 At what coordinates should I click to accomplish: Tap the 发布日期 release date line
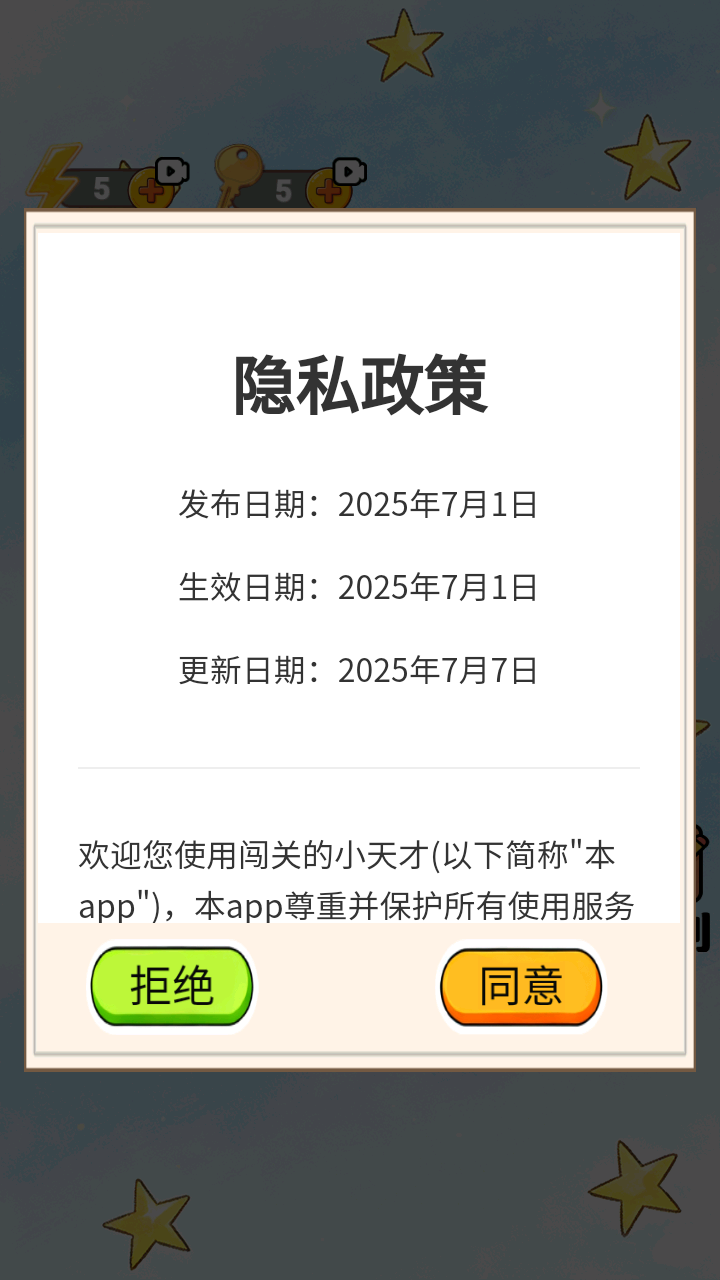click(x=358, y=505)
